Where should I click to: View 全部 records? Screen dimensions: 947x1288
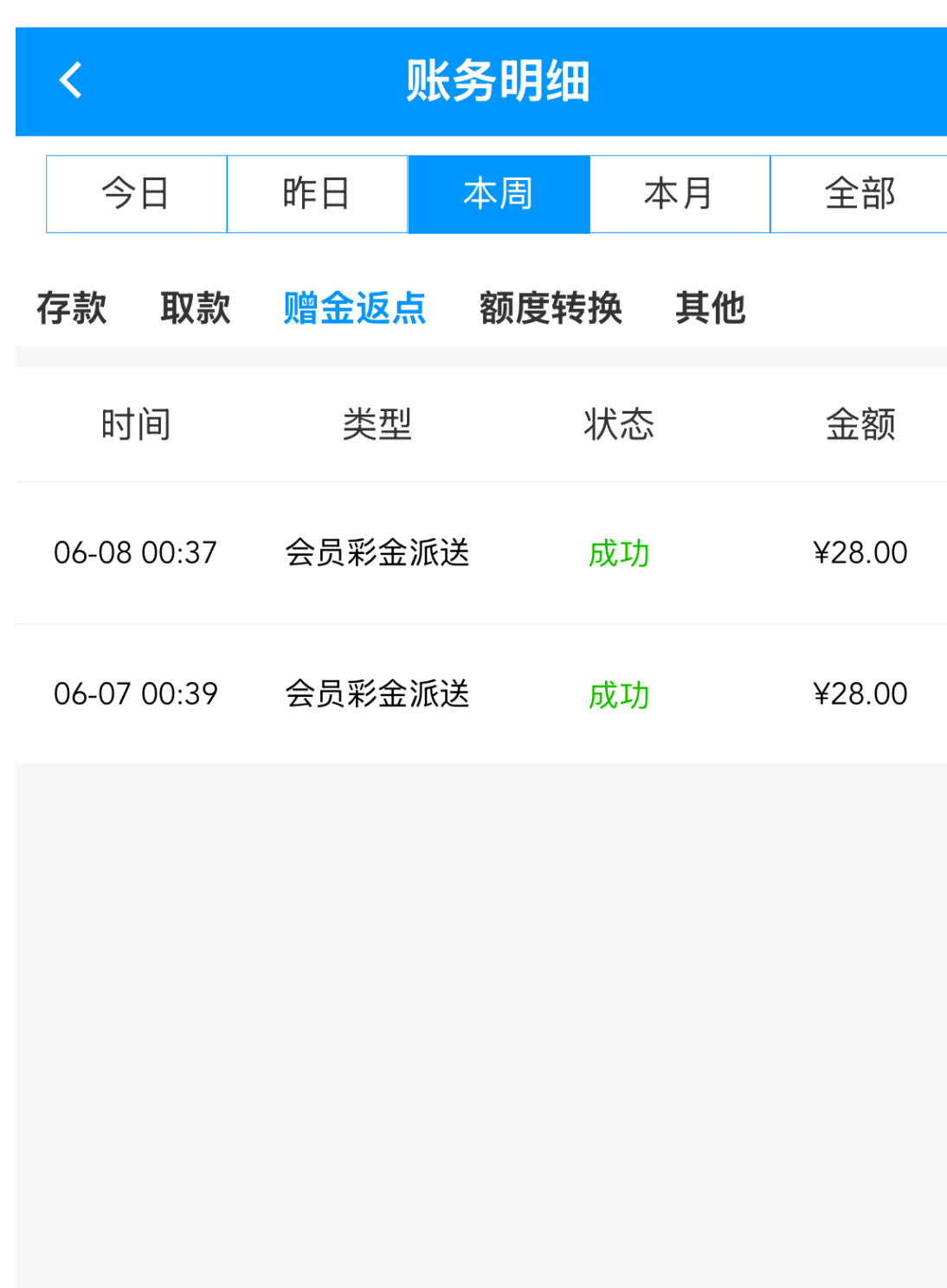[x=859, y=194]
